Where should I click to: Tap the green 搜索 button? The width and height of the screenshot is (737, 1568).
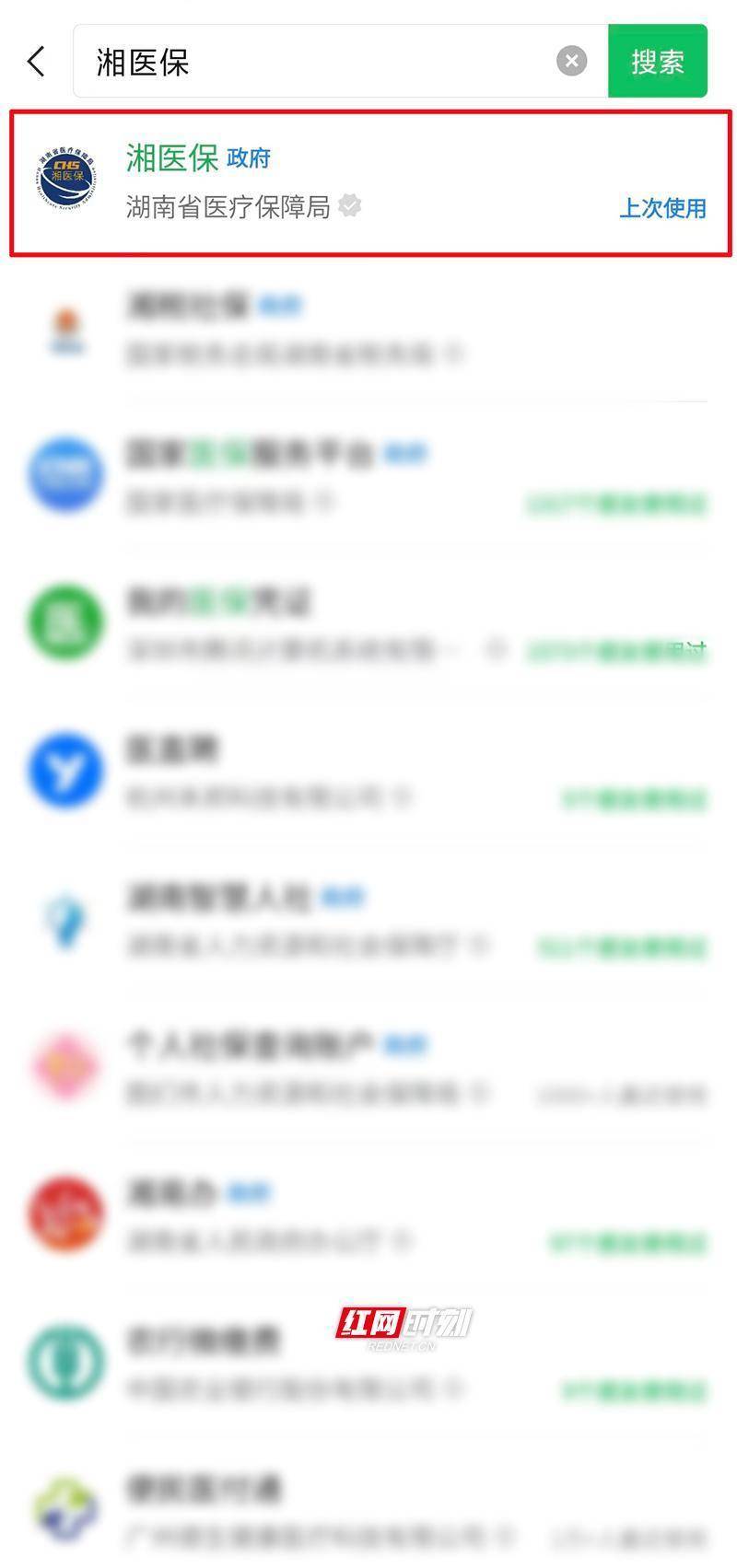tap(657, 62)
